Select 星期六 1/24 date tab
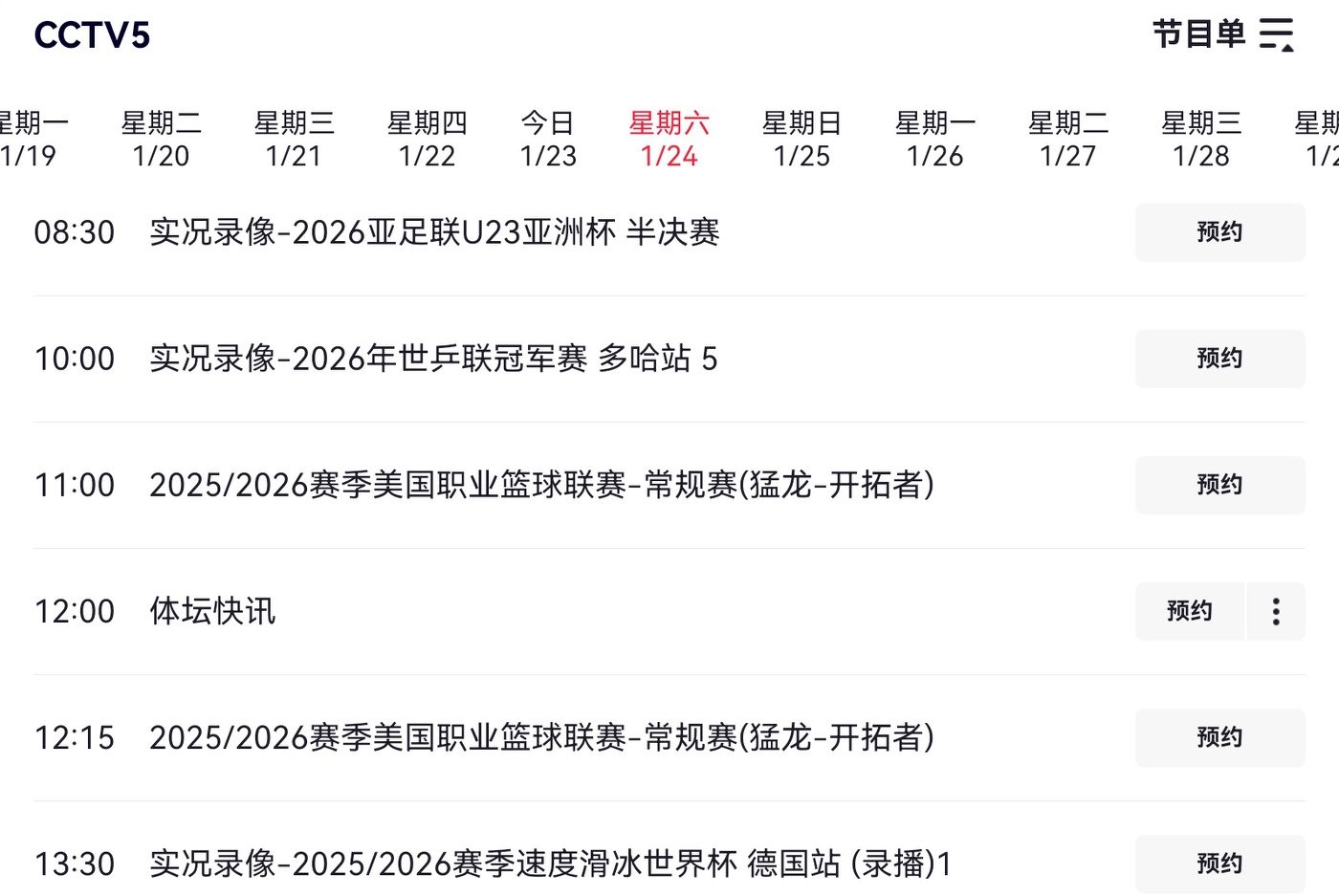 pyautogui.click(x=669, y=139)
